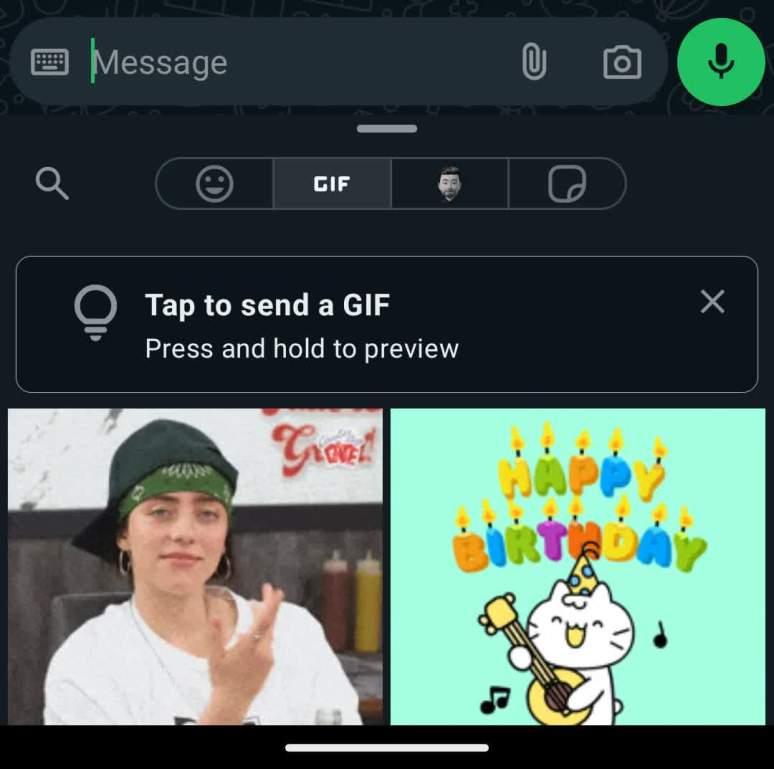Switch to the avatar tab
The height and width of the screenshot is (769, 774).
point(450,184)
